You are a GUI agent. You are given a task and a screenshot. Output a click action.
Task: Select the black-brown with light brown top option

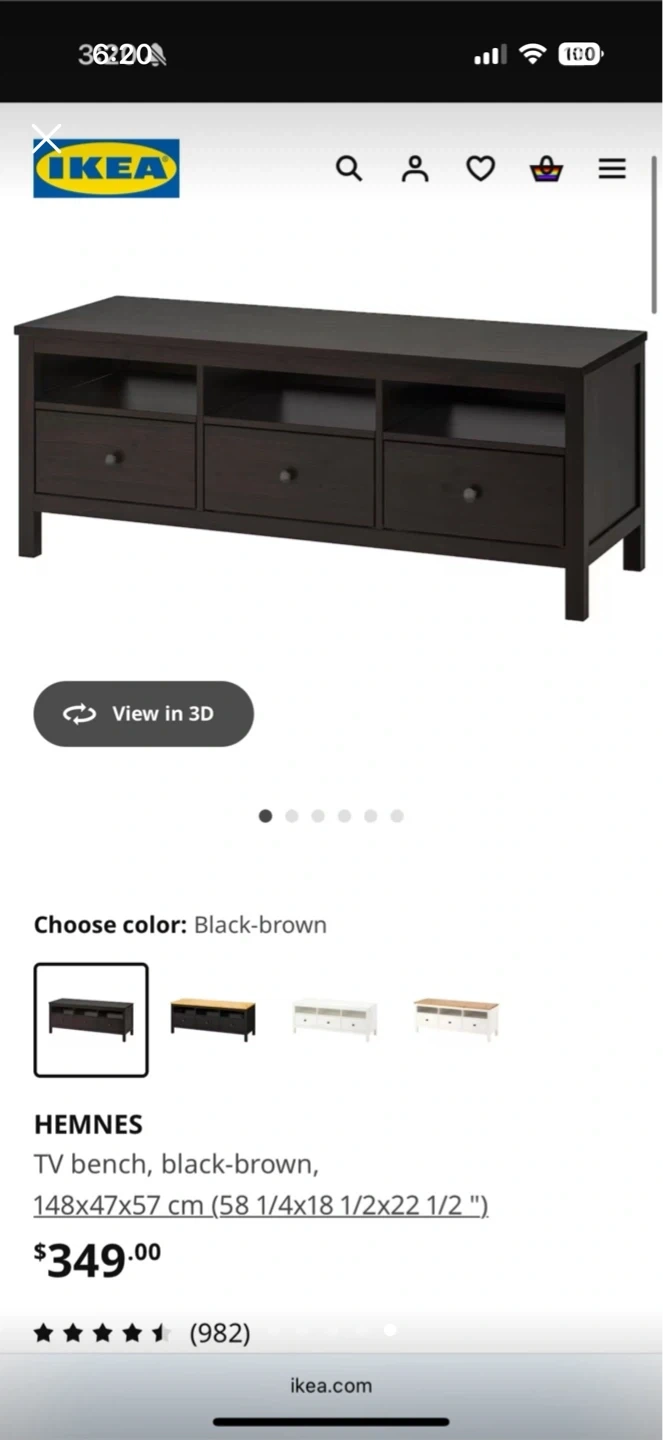[x=213, y=1019]
